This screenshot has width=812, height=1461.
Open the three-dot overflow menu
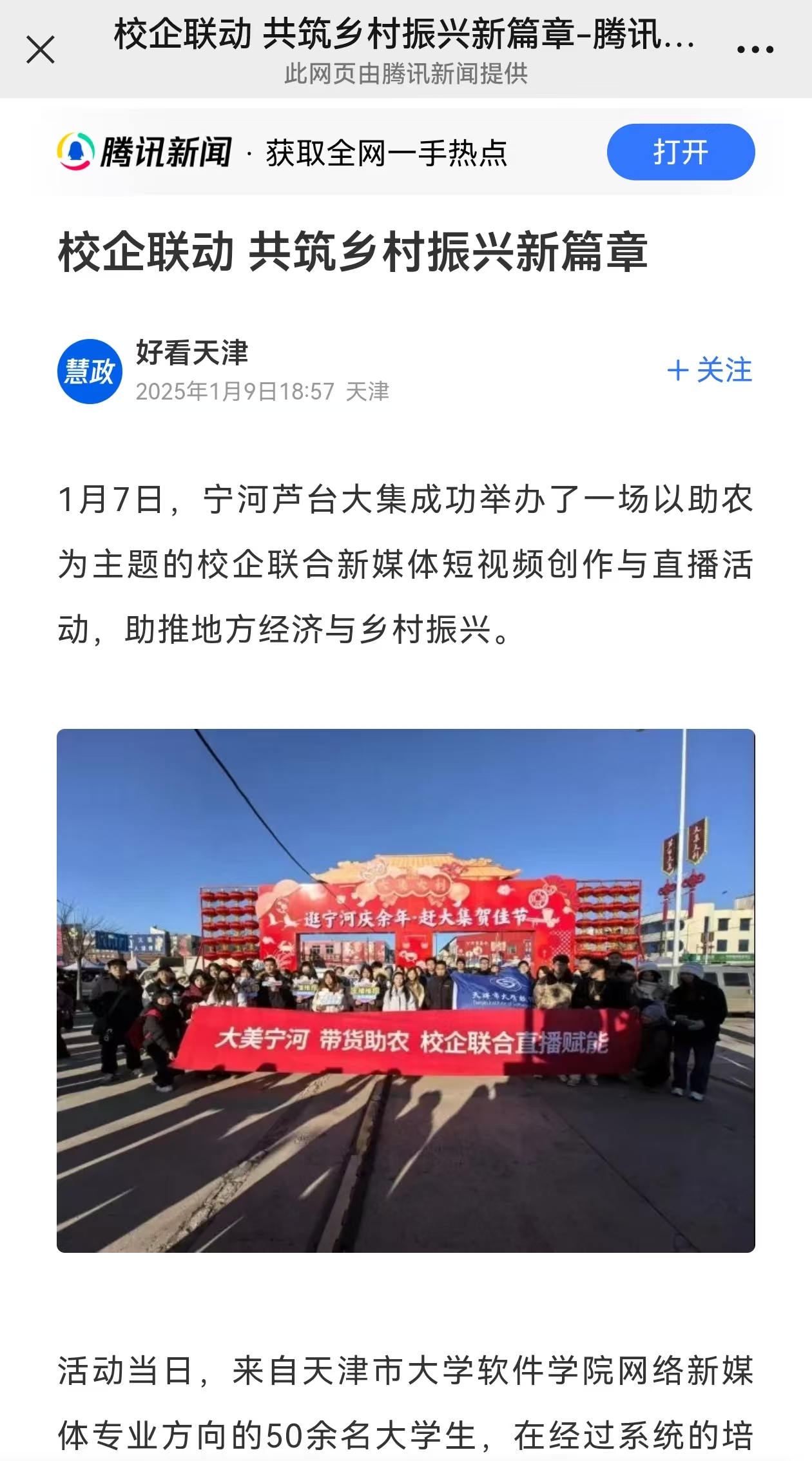(755, 49)
